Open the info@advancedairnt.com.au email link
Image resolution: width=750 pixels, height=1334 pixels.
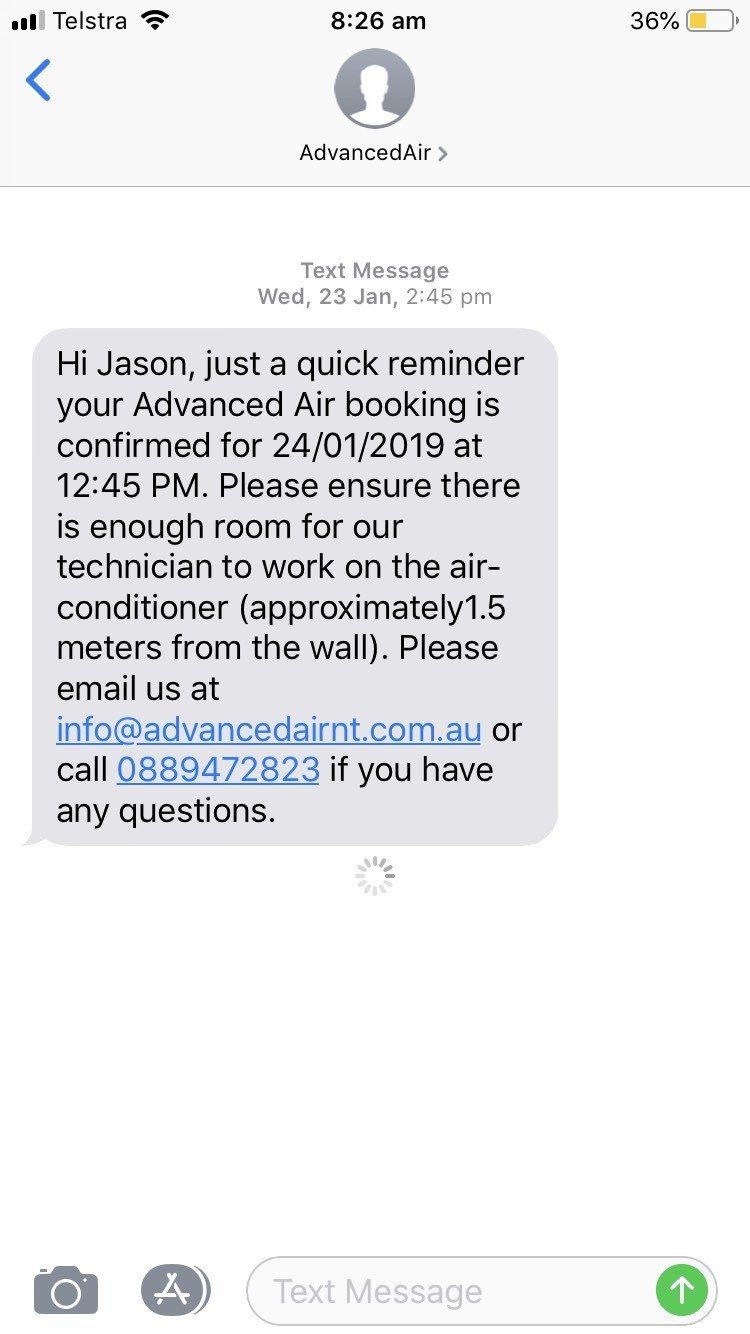click(269, 730)
